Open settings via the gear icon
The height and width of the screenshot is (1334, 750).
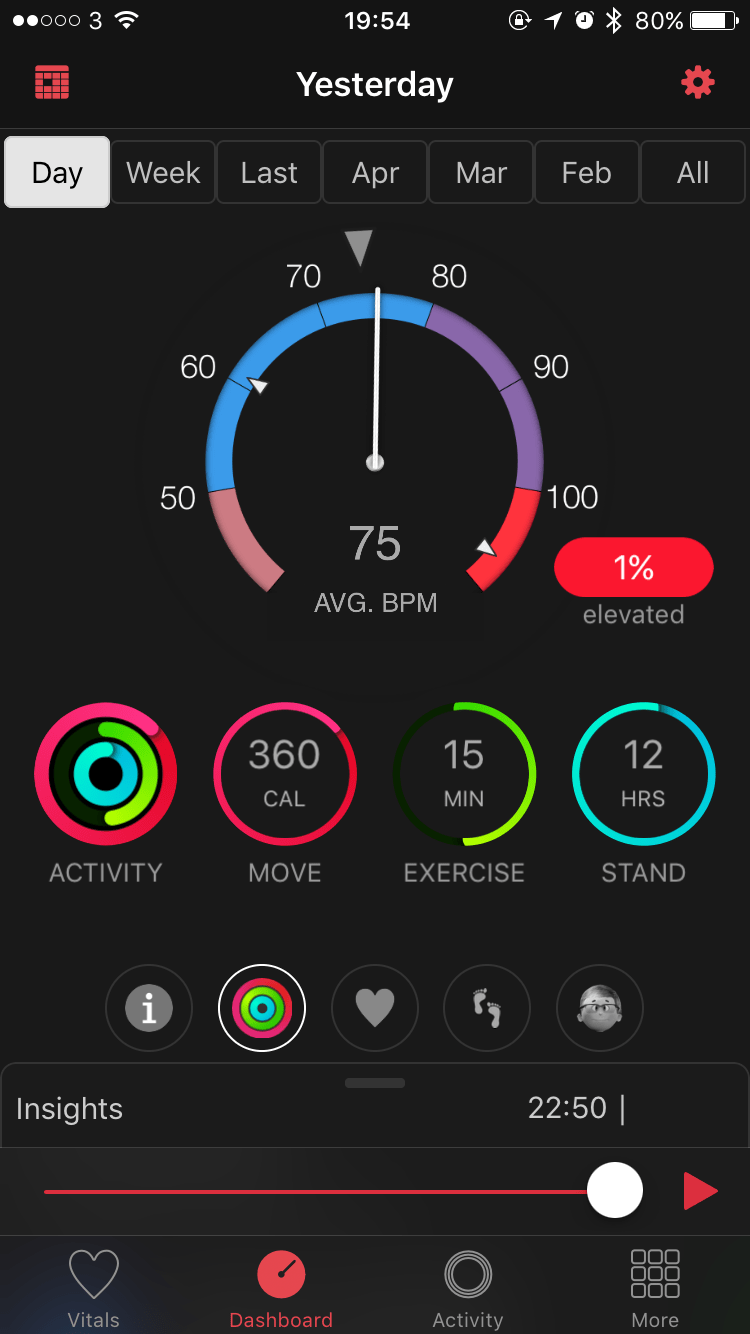(697, 83)
